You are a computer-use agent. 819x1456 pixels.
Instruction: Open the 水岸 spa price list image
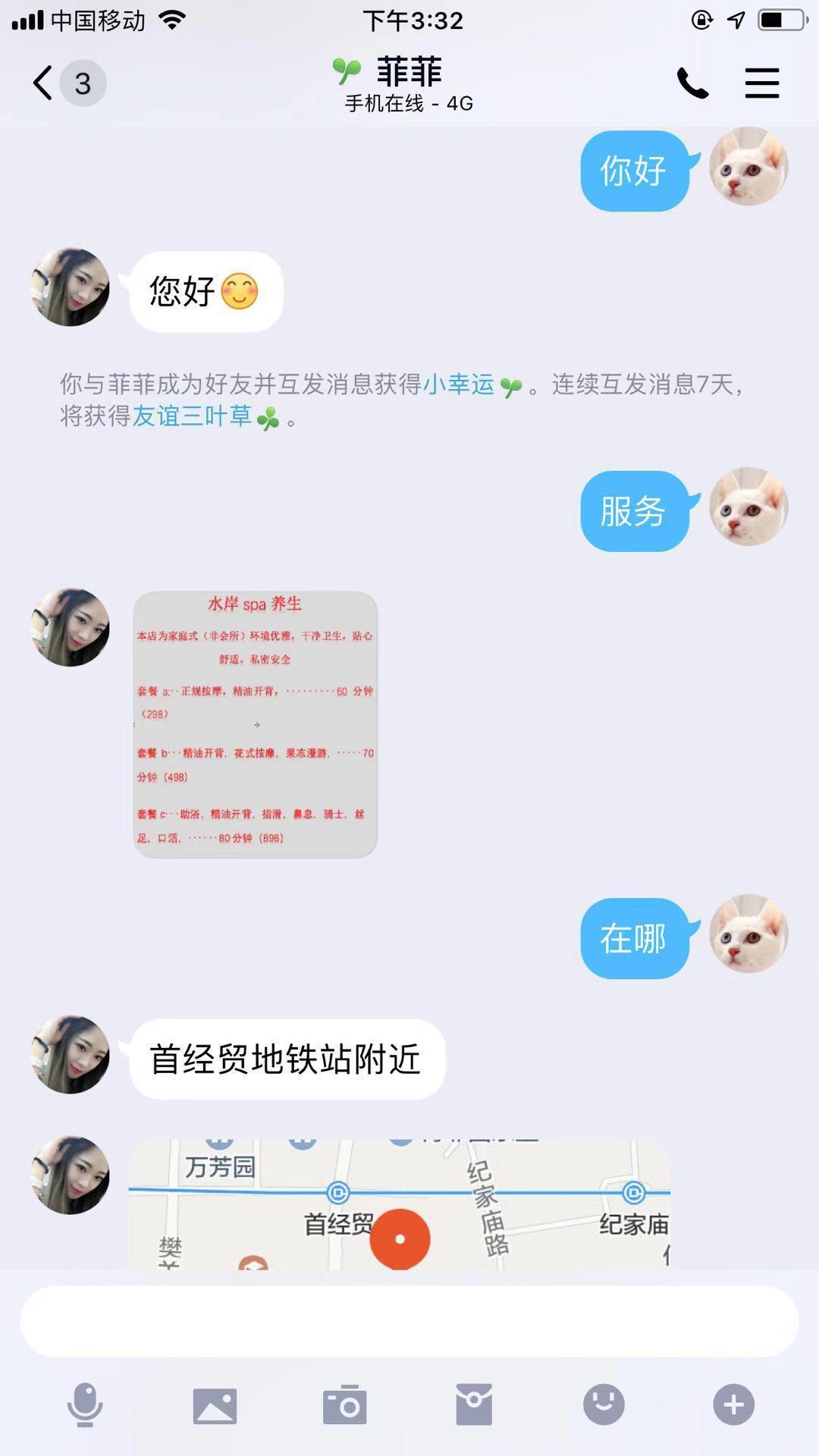(256, 724)
